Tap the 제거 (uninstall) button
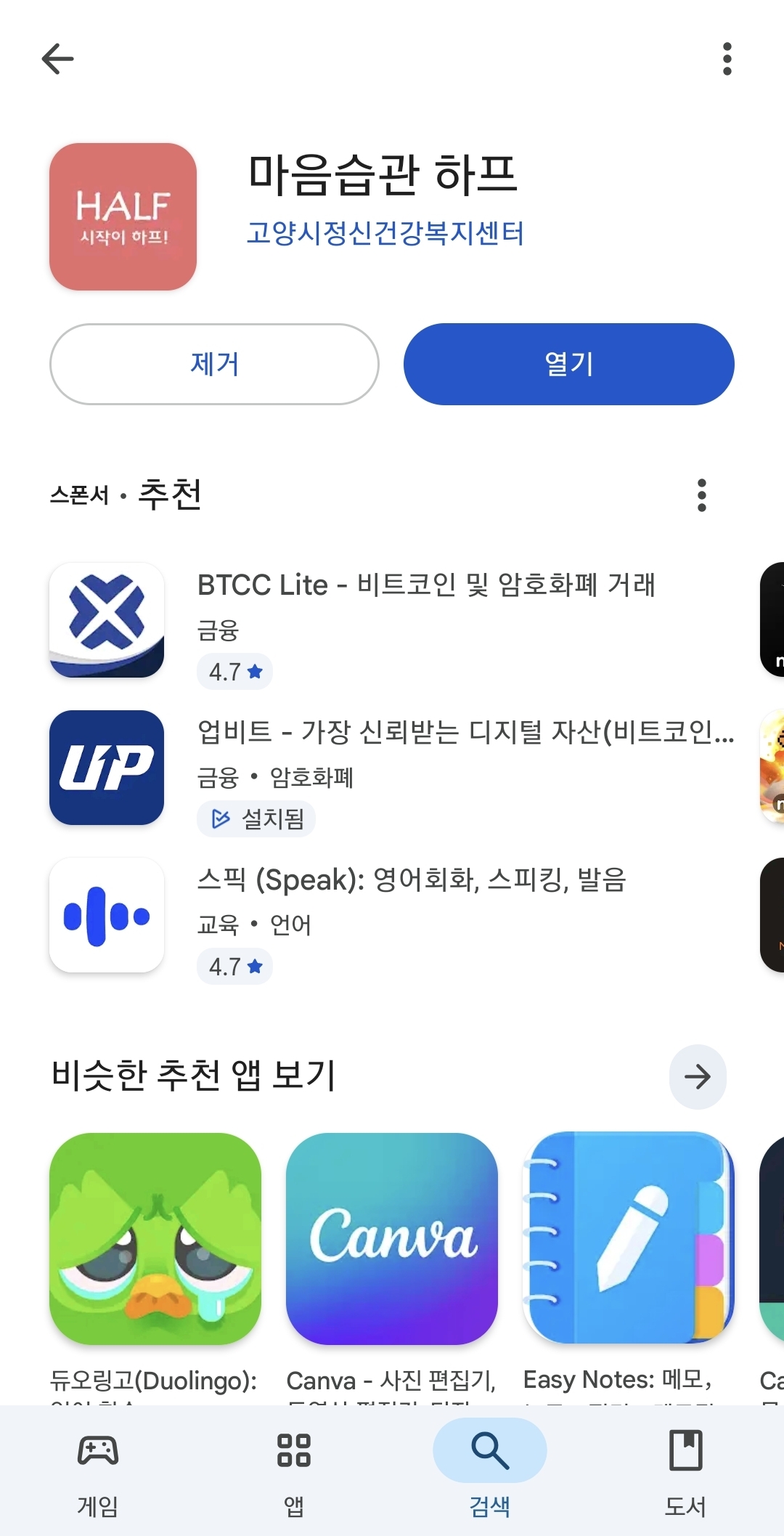 (214, 364)
